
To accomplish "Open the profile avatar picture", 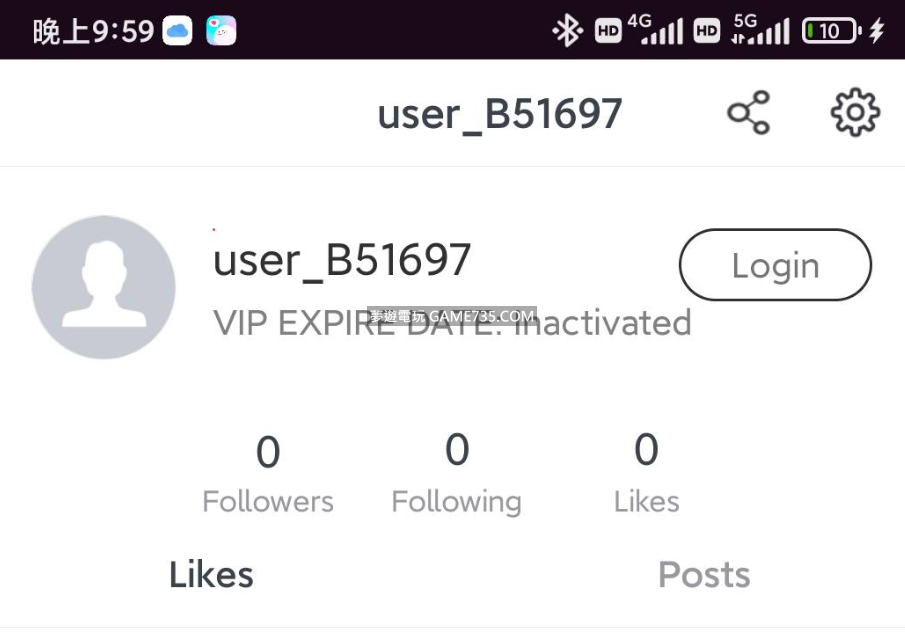I will [104, 288].
